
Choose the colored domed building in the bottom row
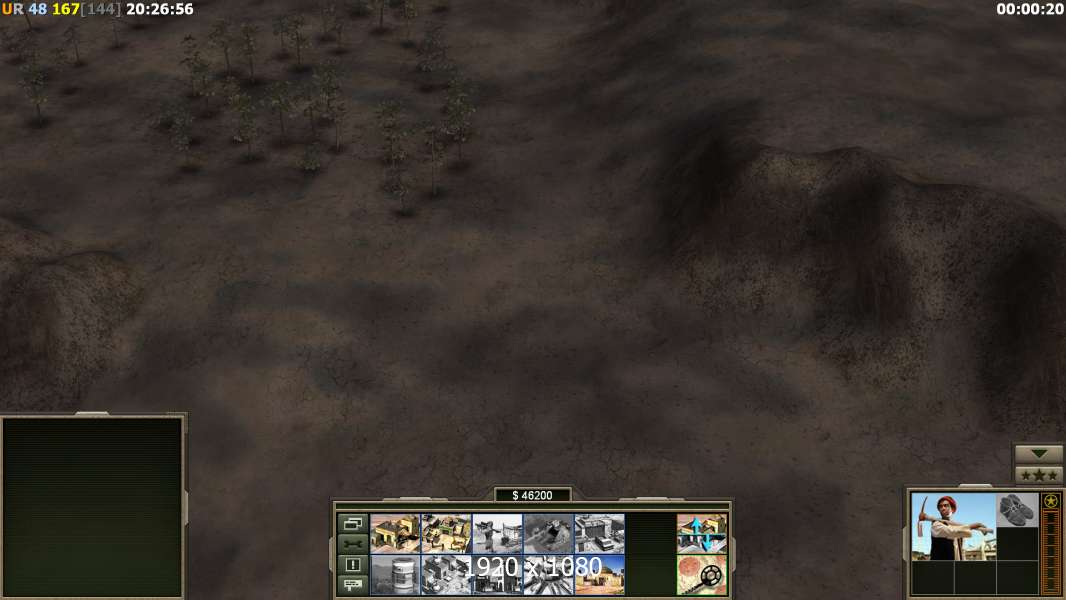599,575
